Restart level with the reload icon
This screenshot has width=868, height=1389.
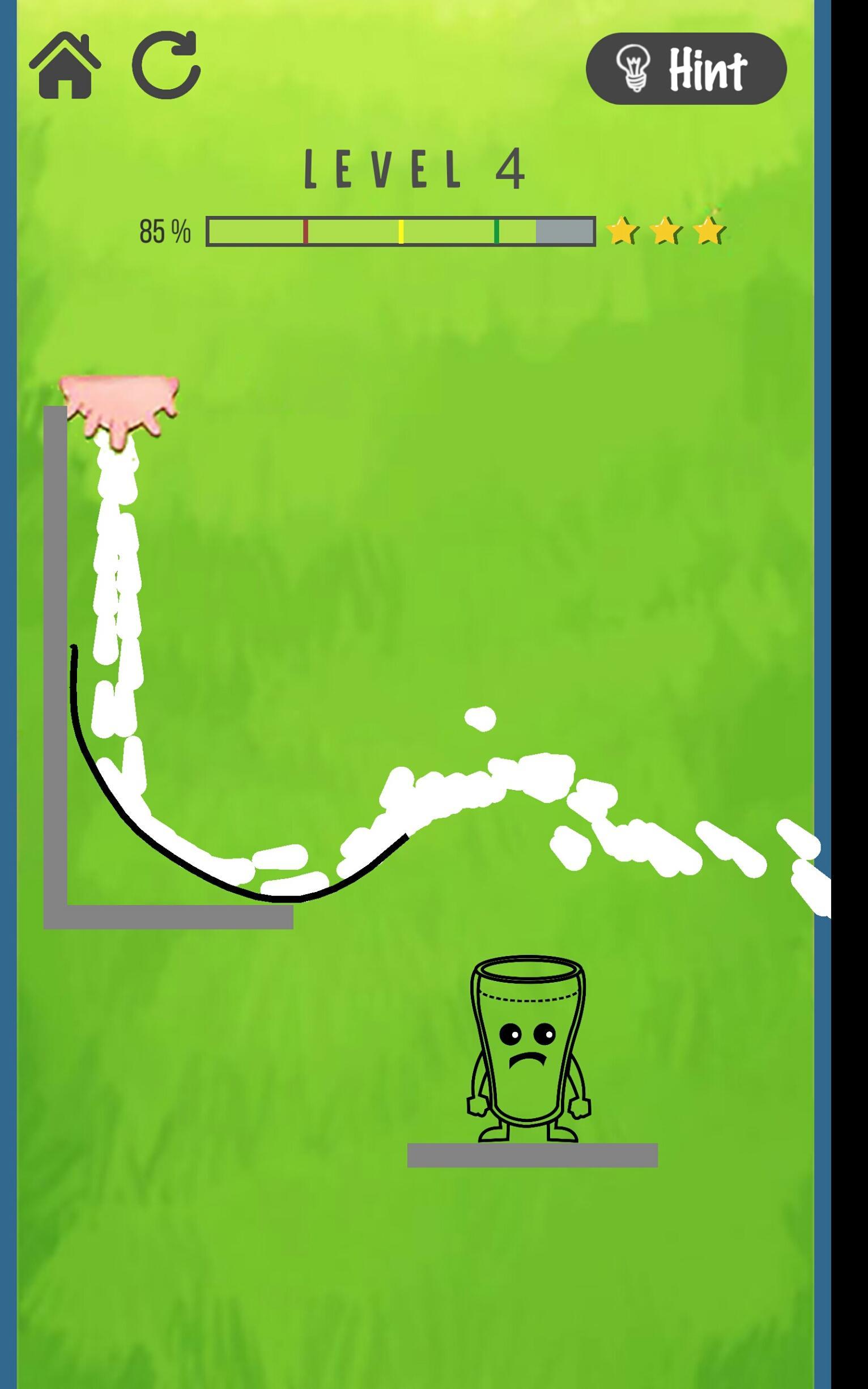click(x=167, y=64)
